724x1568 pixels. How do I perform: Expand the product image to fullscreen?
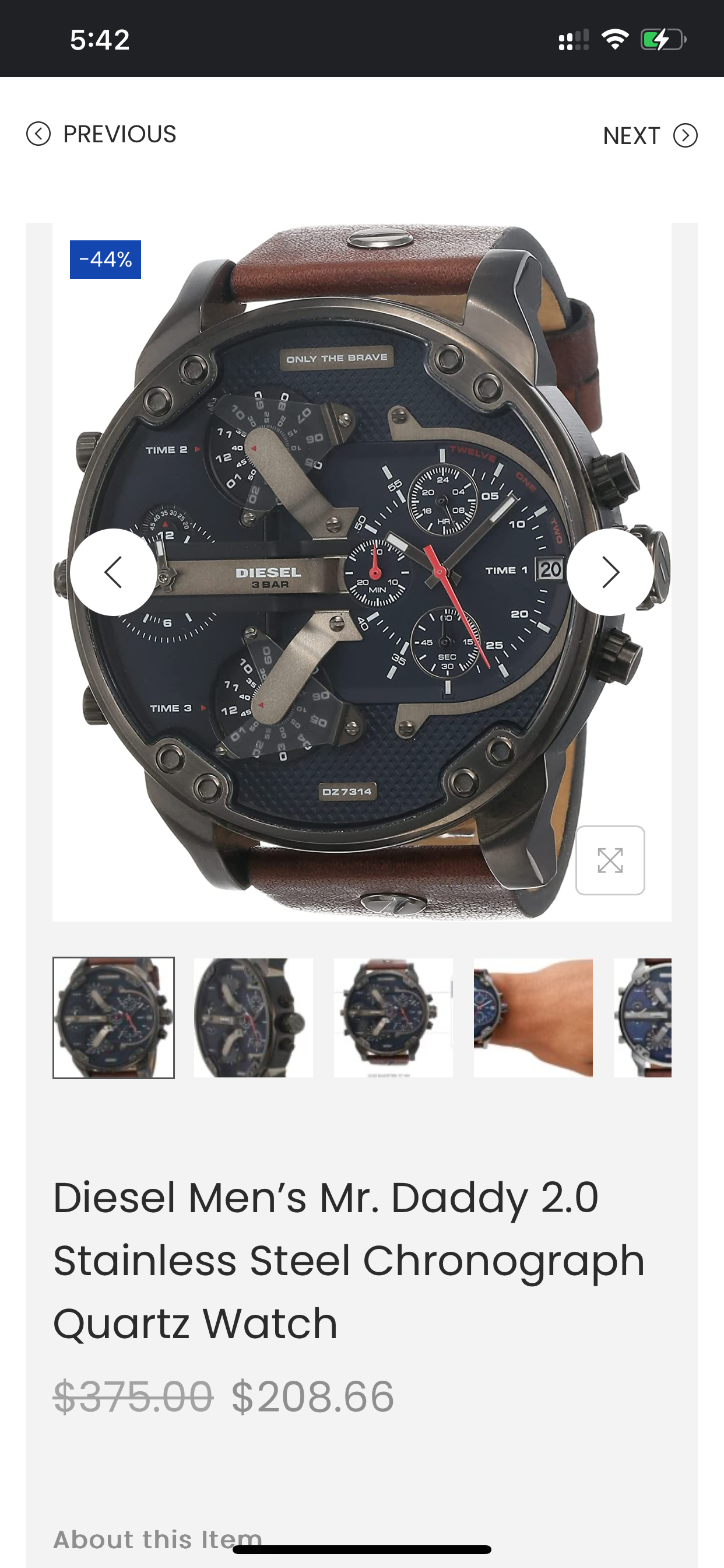(x=610, y=859)
